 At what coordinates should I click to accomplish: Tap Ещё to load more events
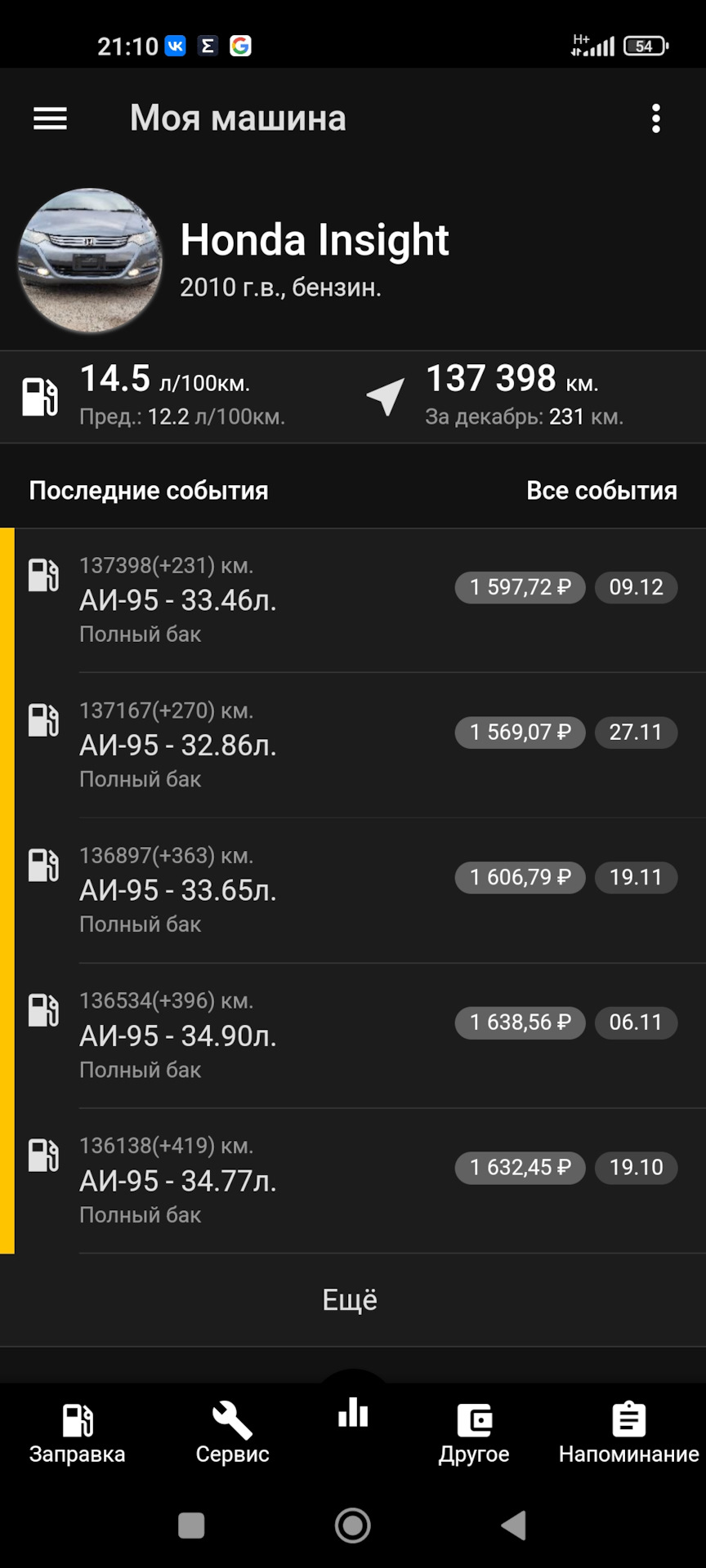point(351,1299)
